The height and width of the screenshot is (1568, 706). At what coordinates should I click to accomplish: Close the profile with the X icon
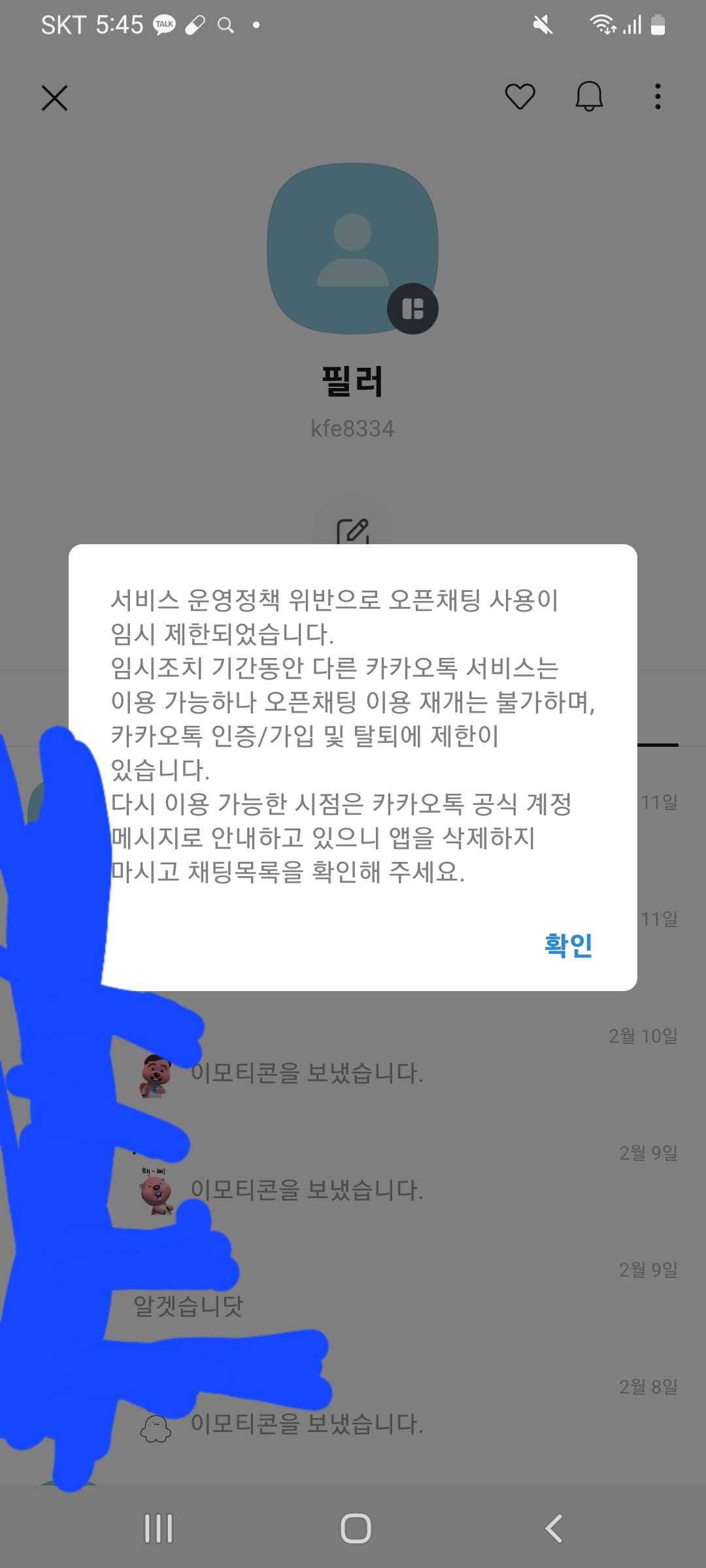click(x=55, y=98)
